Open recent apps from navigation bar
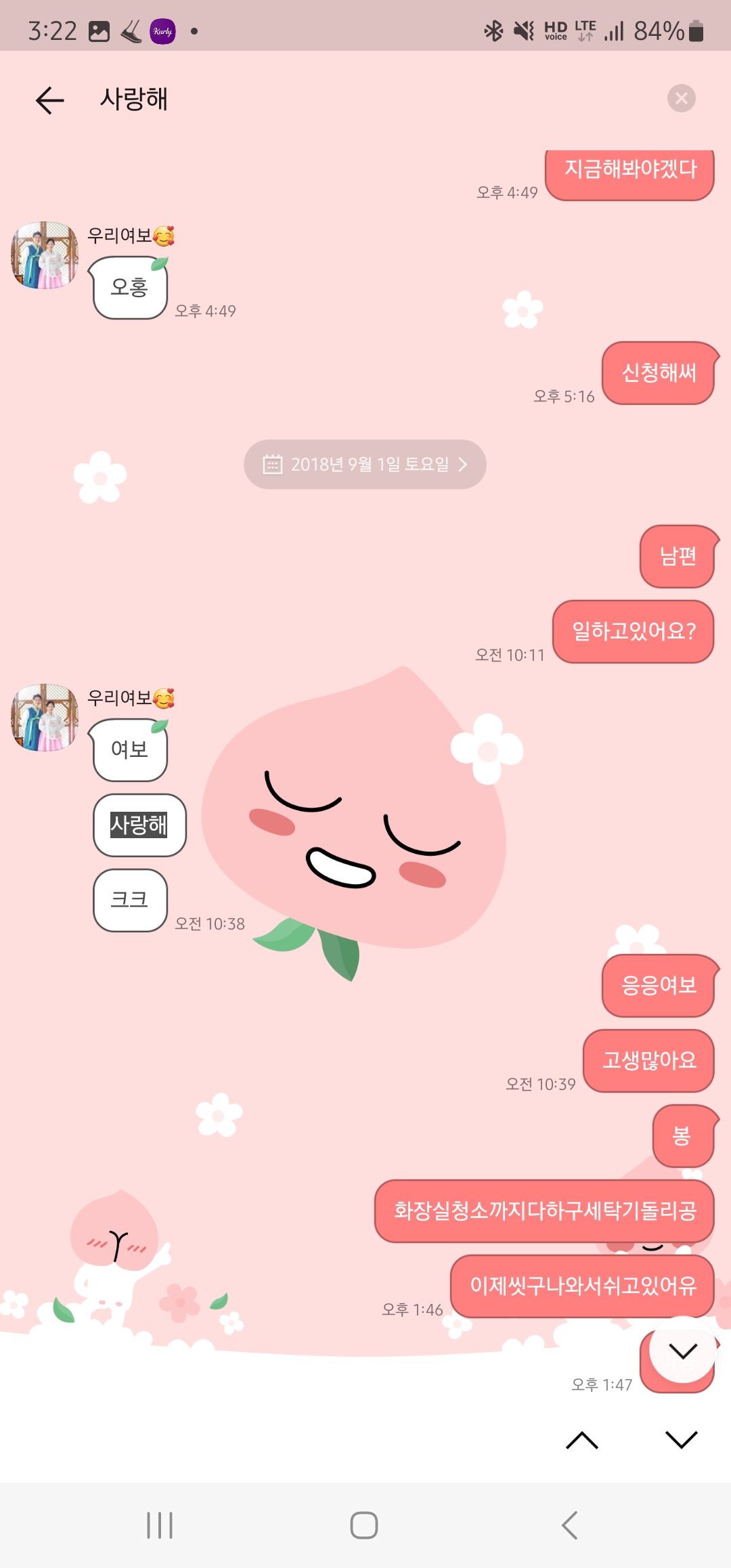 [160, 1525]
